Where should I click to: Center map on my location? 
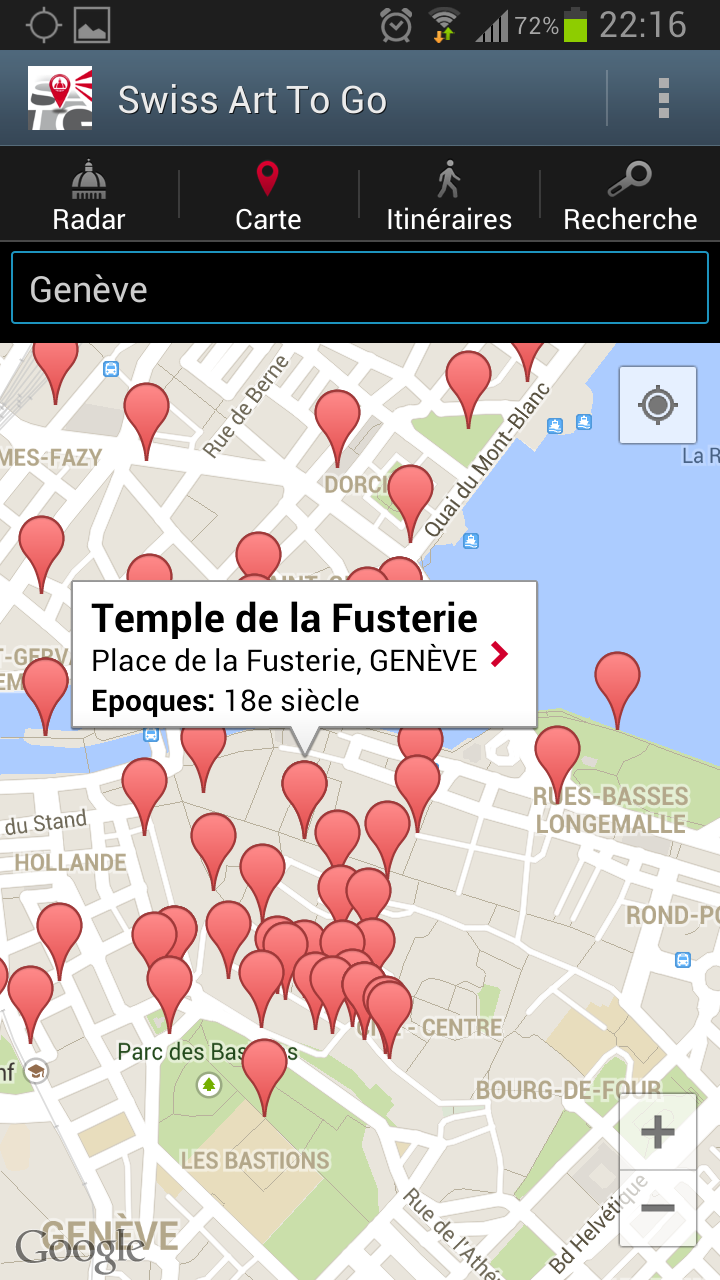[657, 405]
